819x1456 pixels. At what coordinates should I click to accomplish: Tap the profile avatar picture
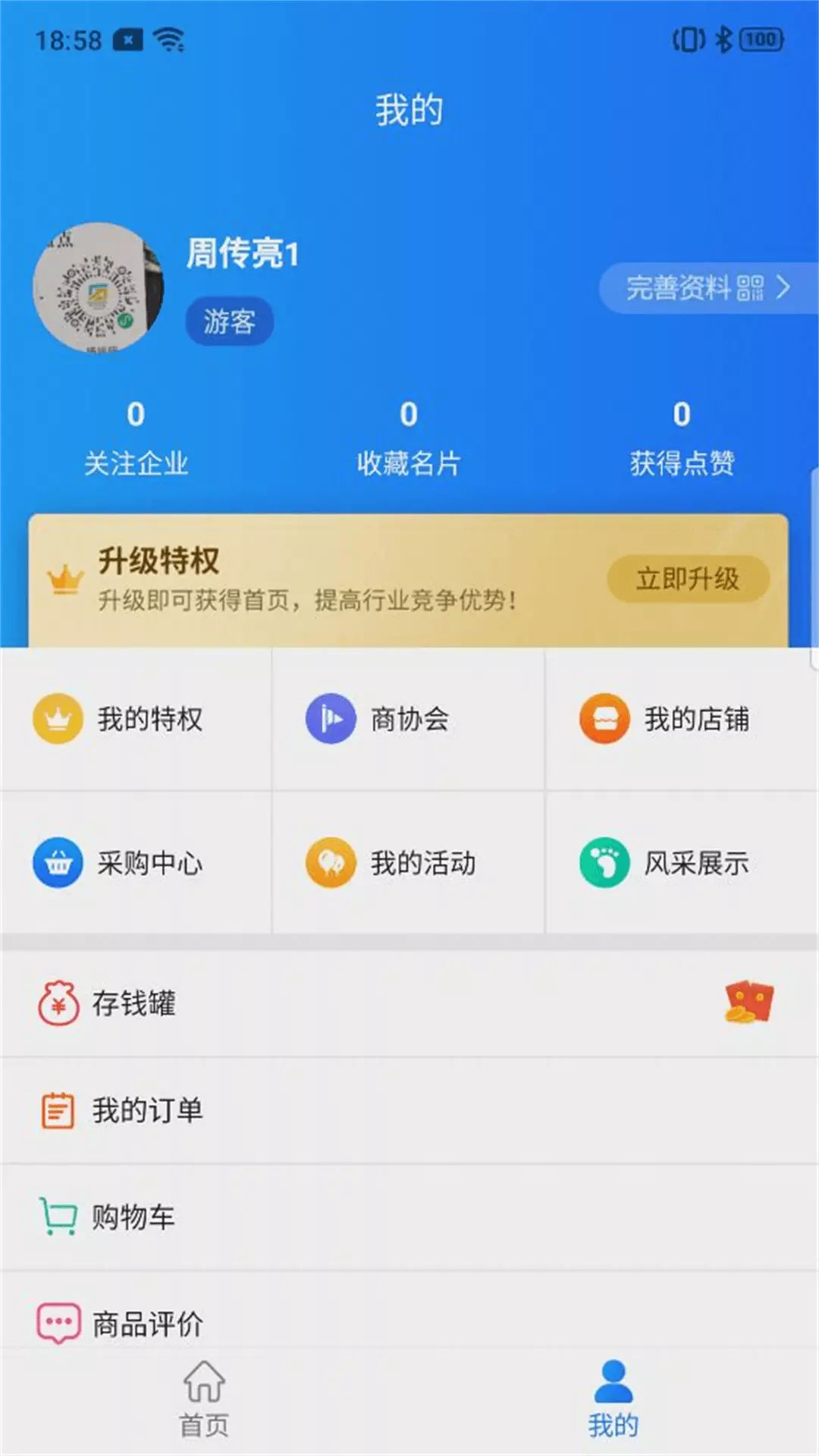99,287
